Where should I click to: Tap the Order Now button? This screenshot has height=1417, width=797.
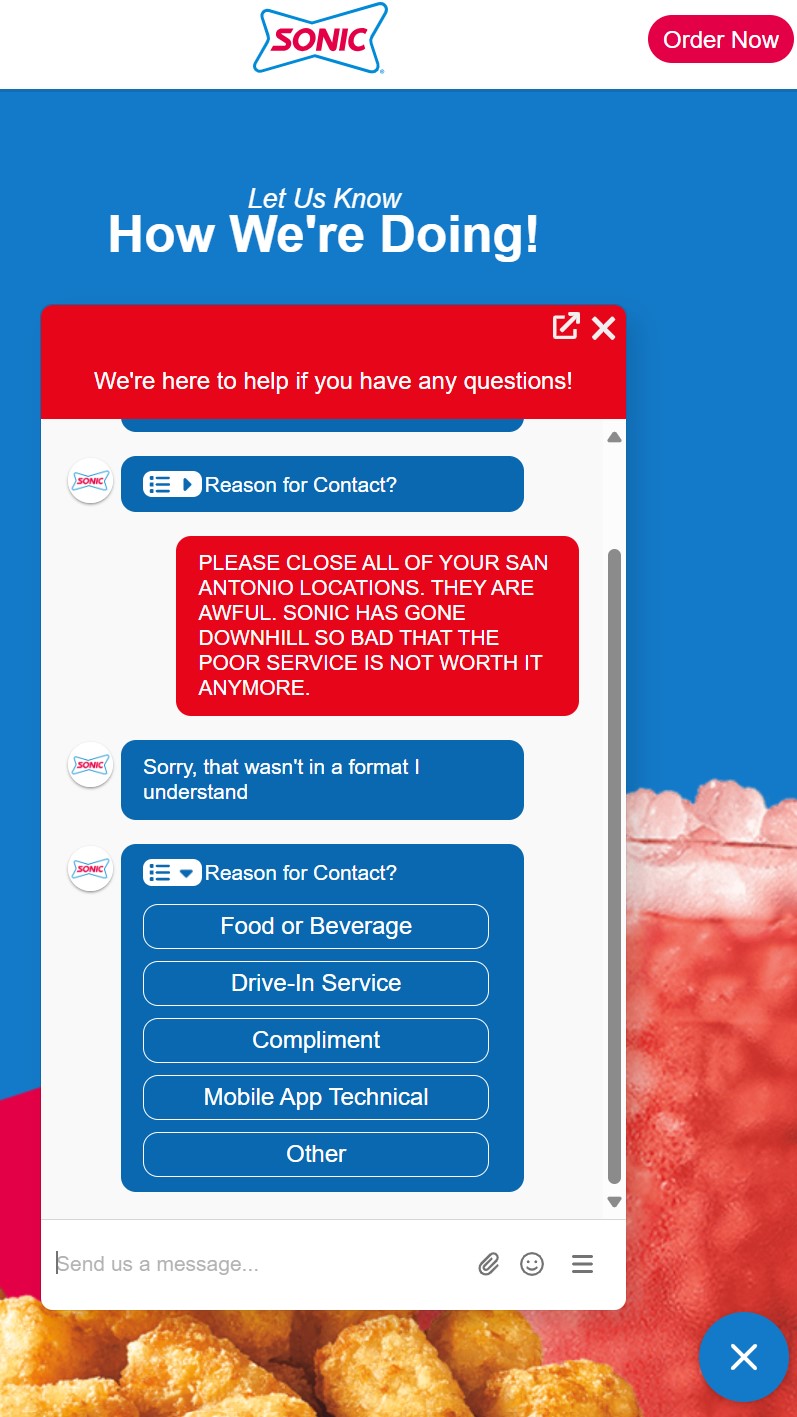(x=720, y=40)
